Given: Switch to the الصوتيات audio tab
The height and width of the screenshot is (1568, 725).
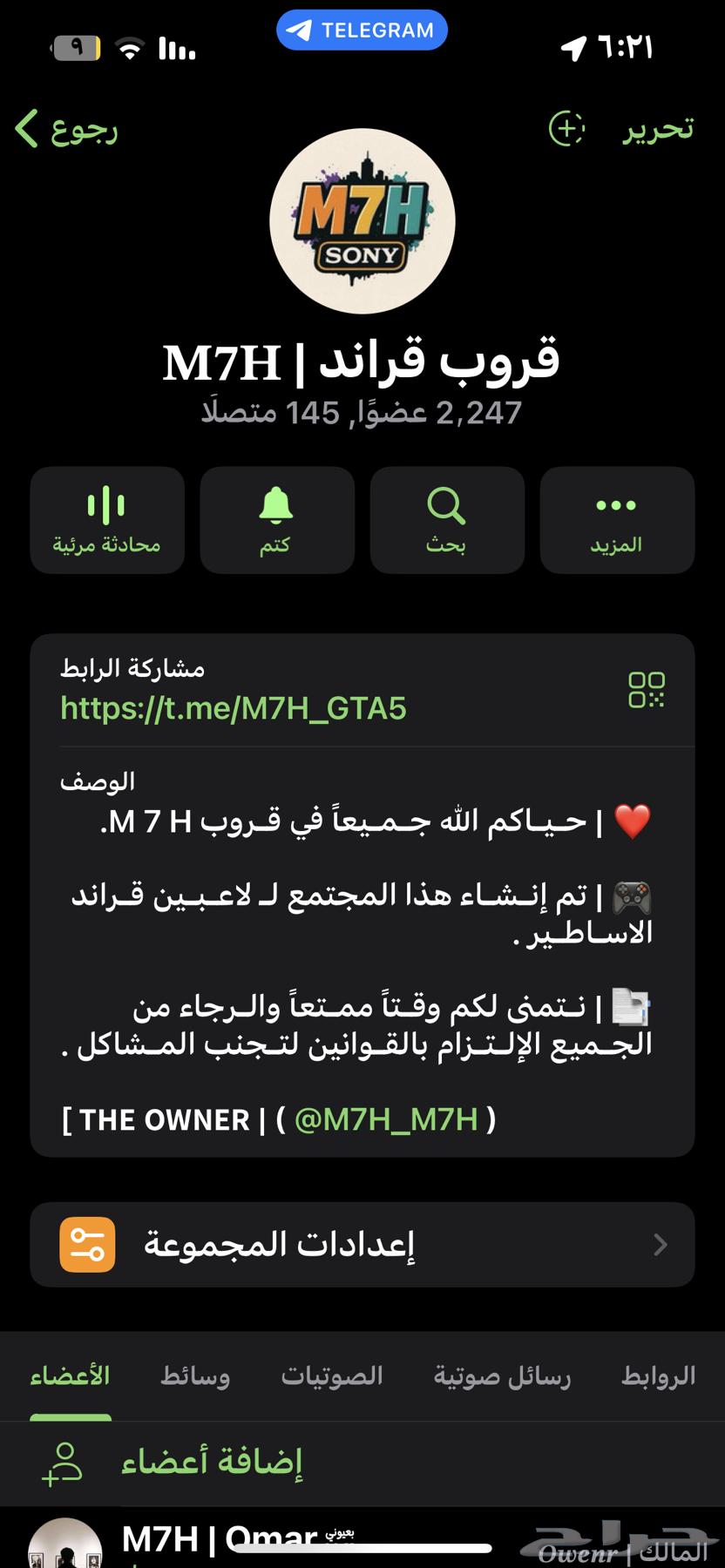Looking at the screenshot, I should [332, 1376].
